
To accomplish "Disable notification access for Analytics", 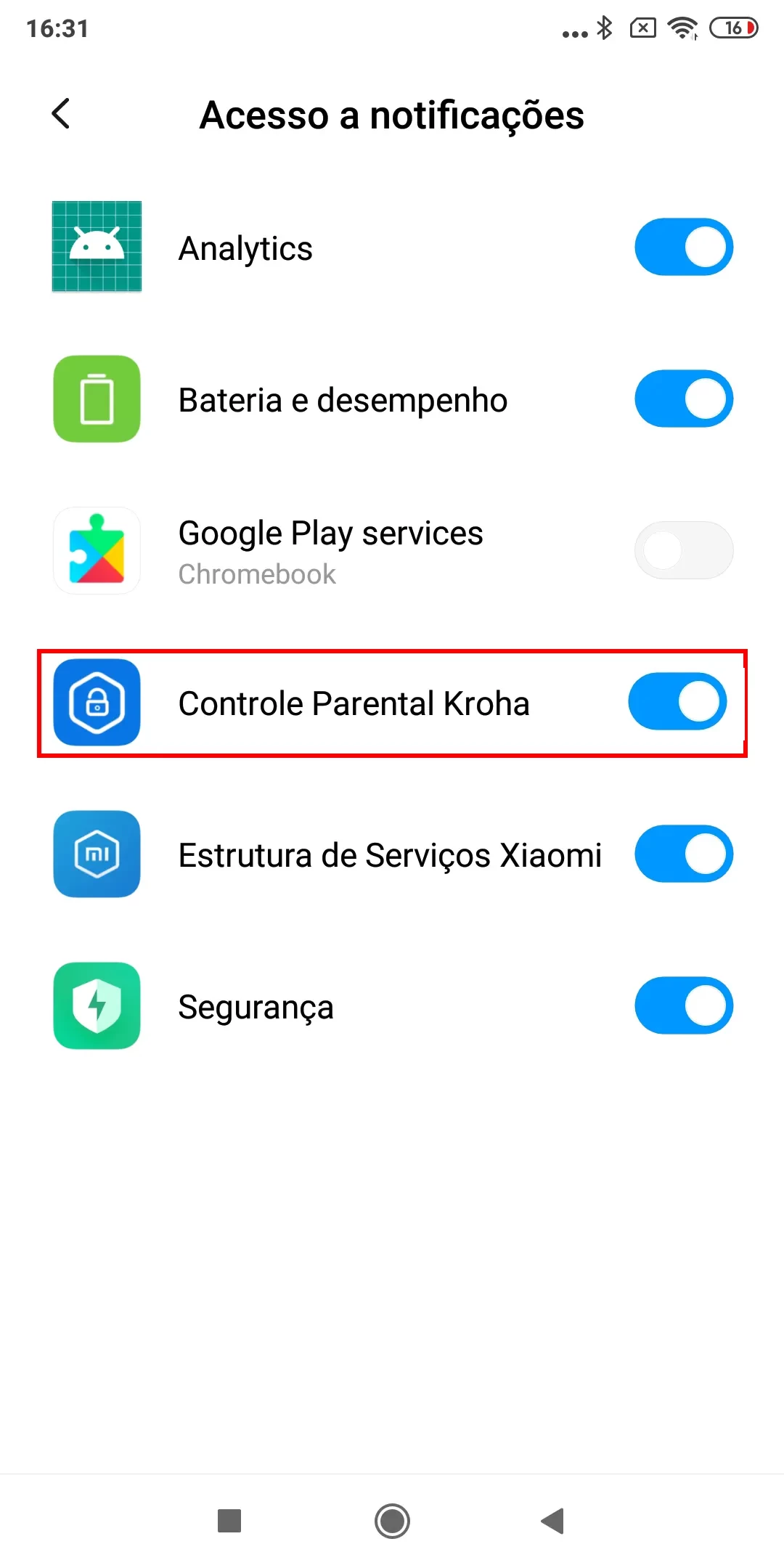I will 683,247.
